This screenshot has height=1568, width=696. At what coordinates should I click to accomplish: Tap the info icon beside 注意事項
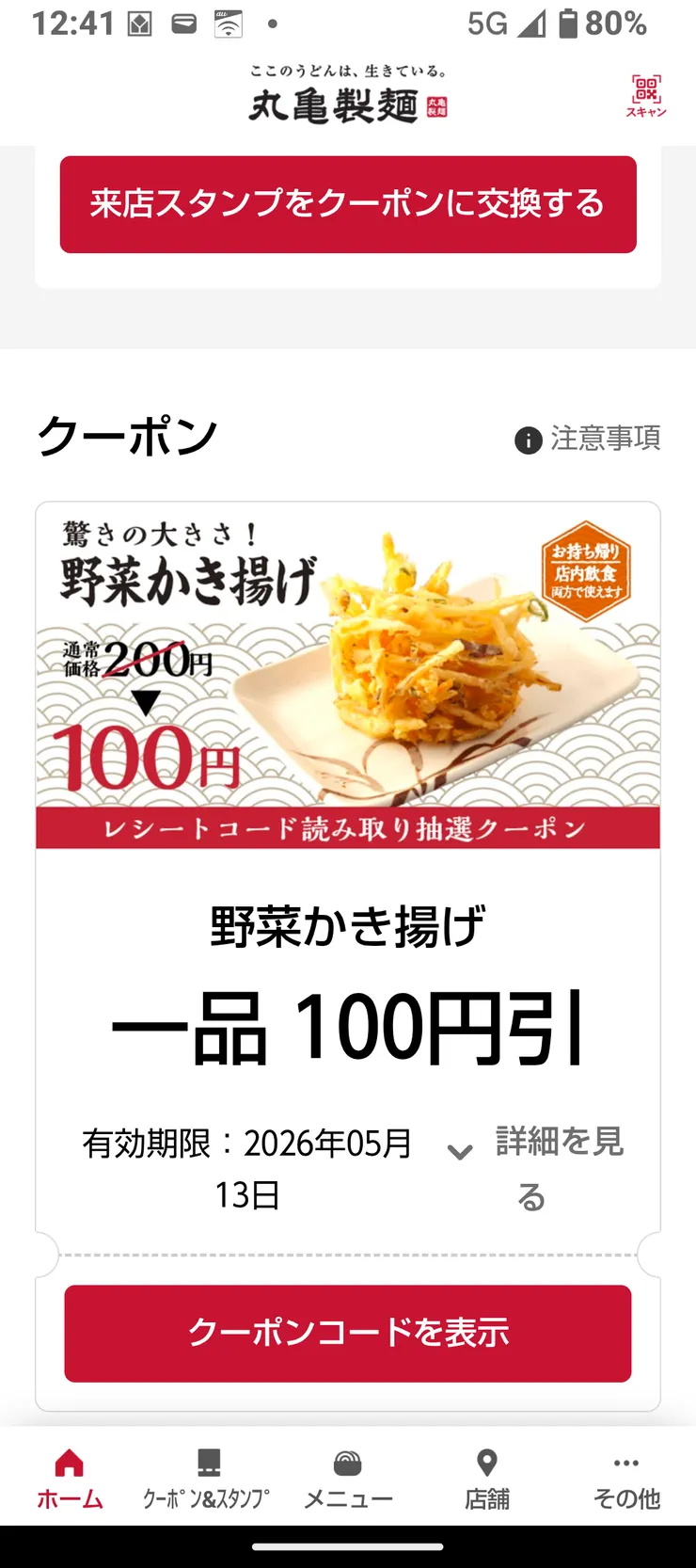point(528,437)
